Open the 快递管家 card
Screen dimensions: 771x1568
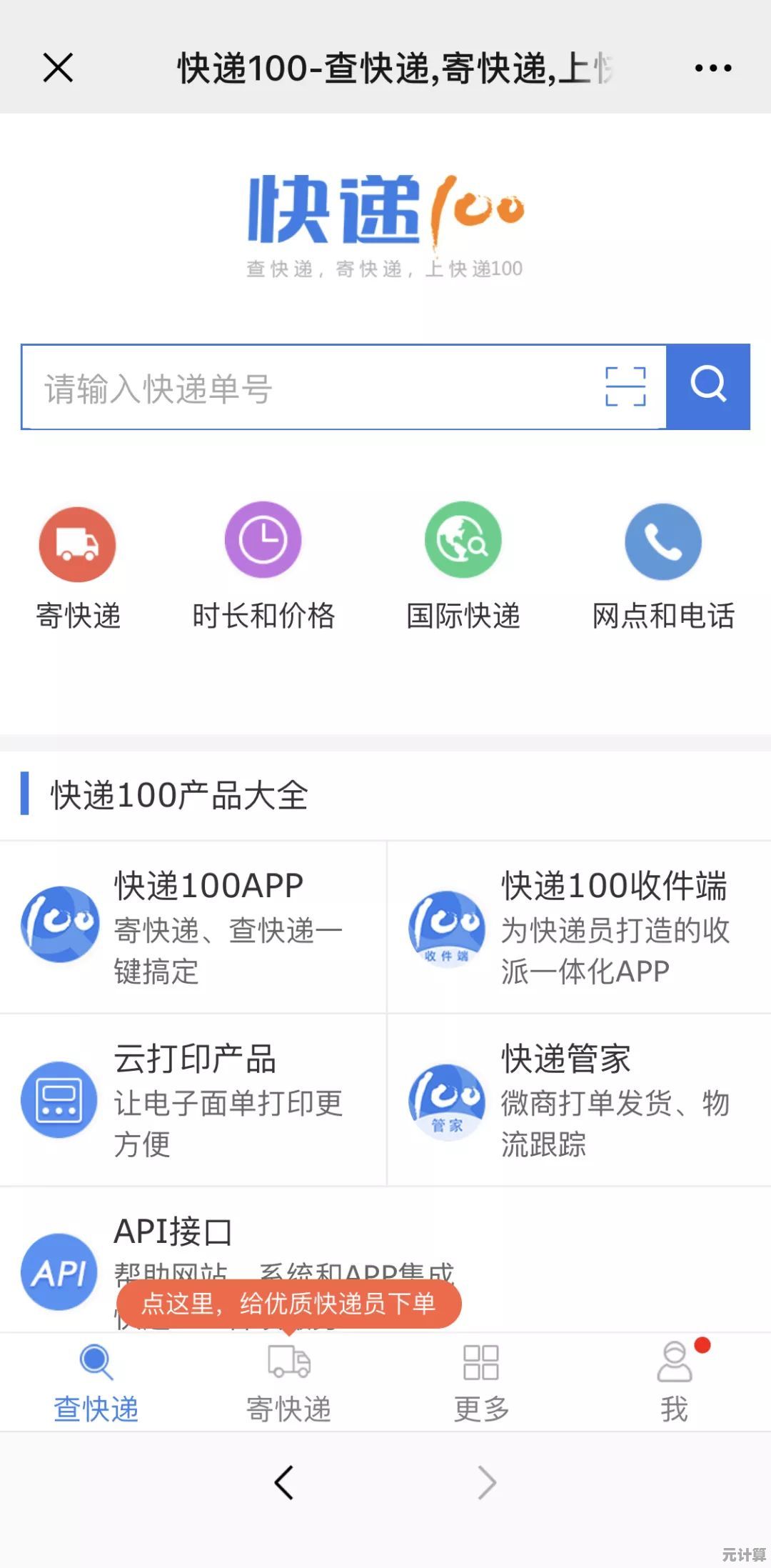pos(579,1099)
